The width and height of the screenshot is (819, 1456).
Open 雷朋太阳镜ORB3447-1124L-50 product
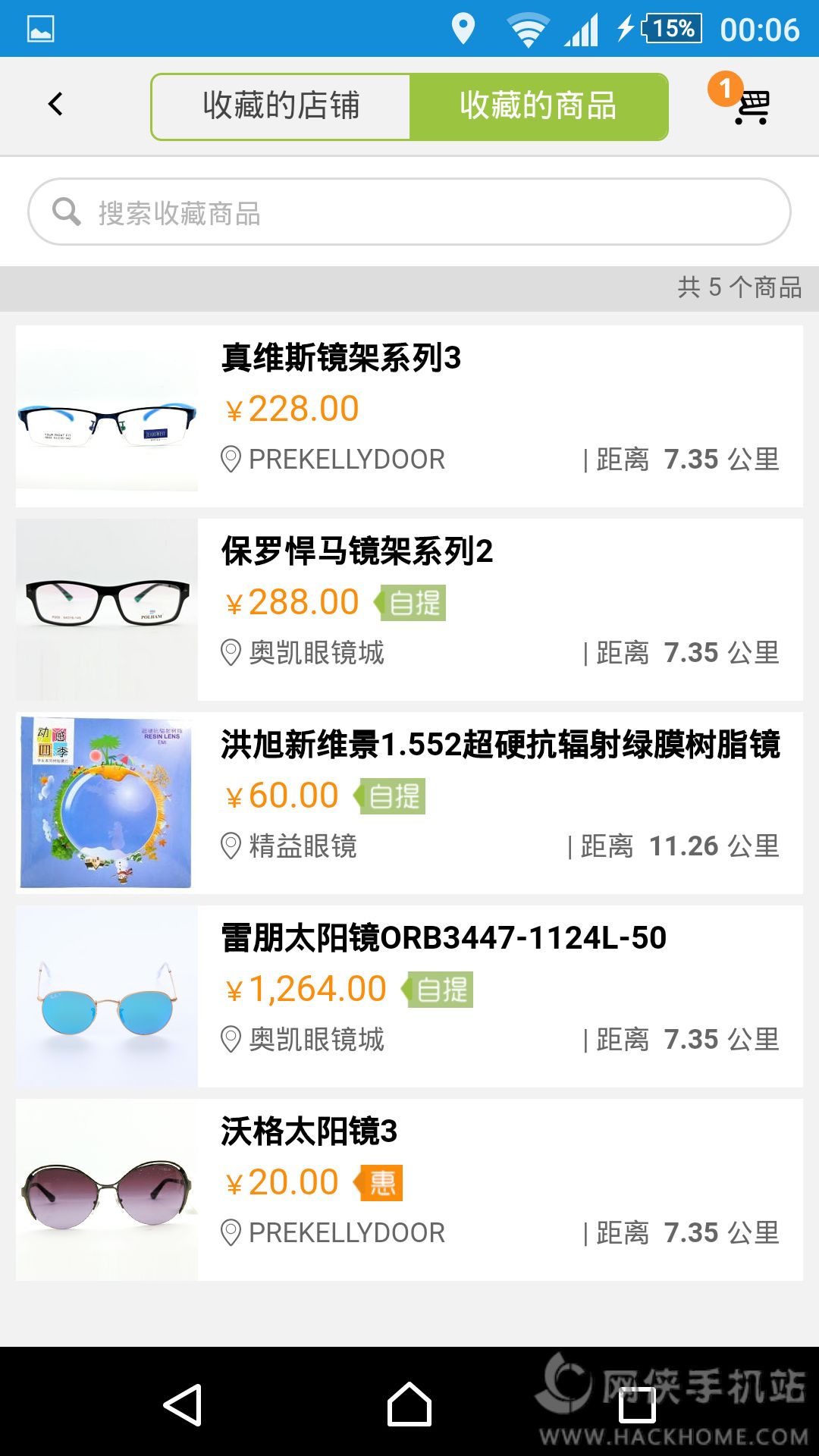[x=409, y=996]
